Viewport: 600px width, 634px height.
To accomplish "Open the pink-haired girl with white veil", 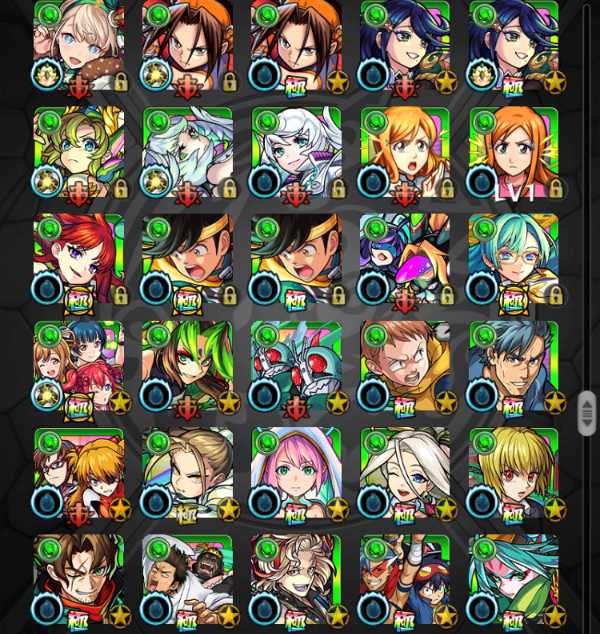I will point(296,473).
